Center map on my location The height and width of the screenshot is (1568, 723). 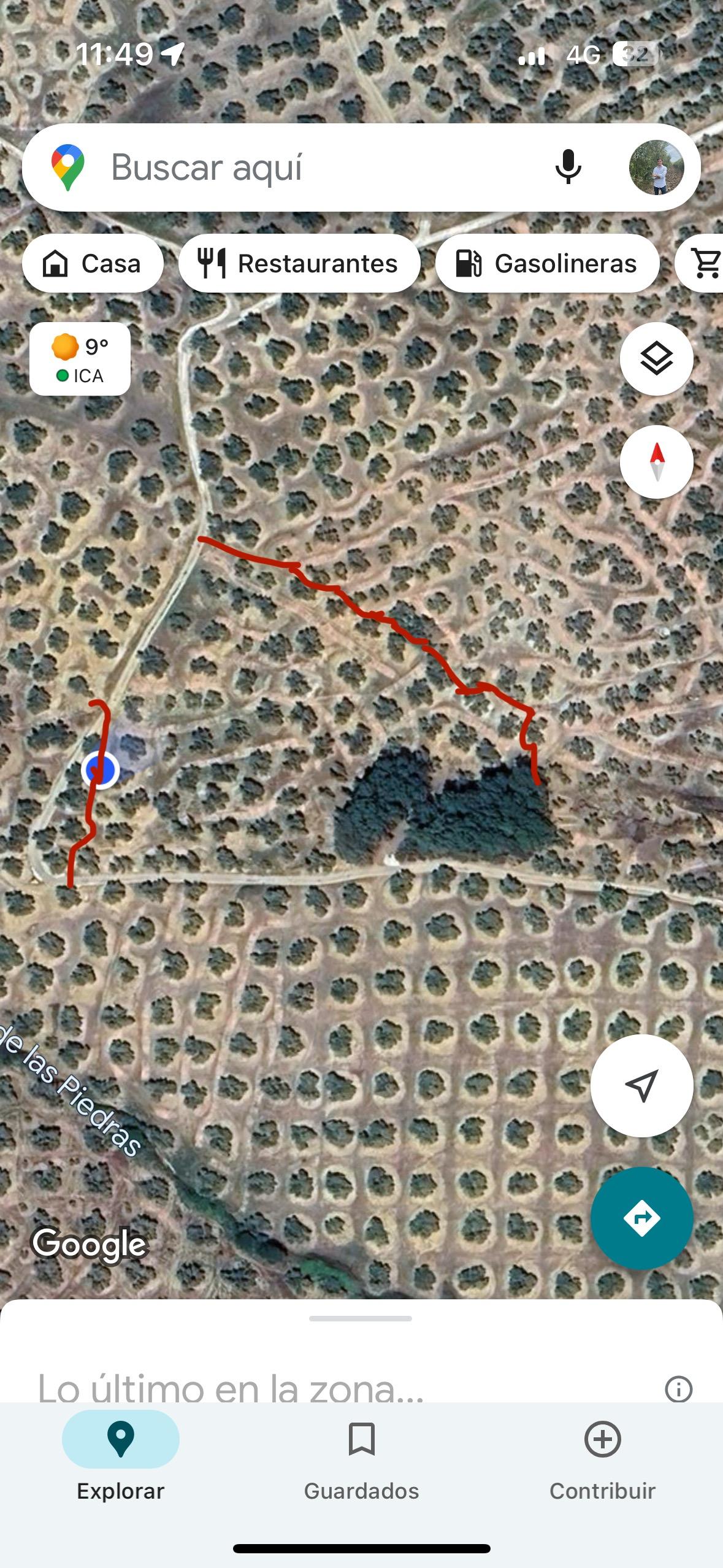point(641,1085)
